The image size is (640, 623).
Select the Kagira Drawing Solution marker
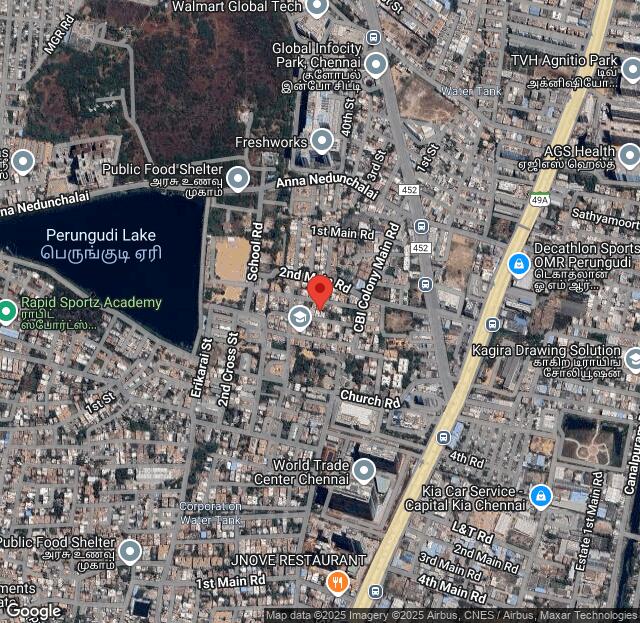tap(632, 358)
